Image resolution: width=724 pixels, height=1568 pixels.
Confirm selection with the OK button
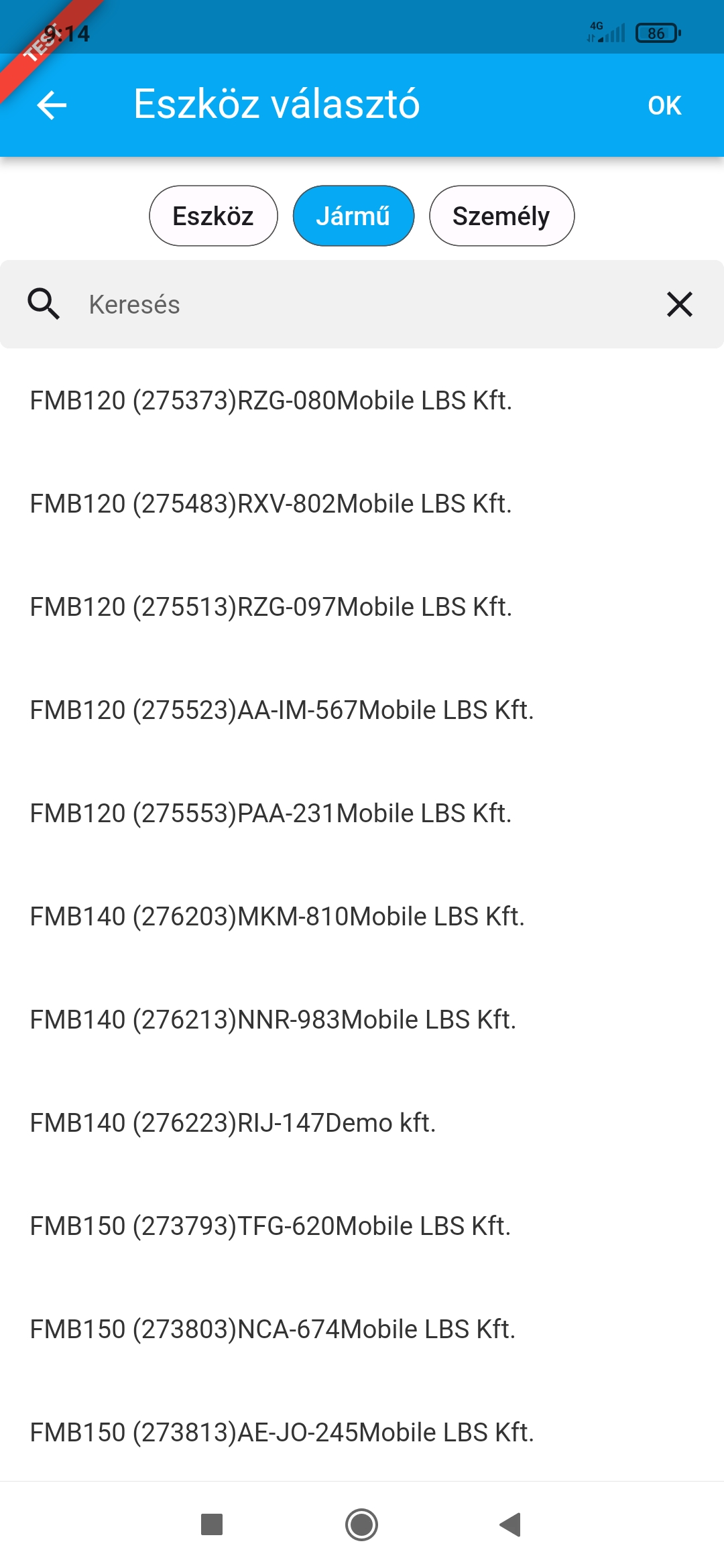pyautogui.click(x=664, y=105)
